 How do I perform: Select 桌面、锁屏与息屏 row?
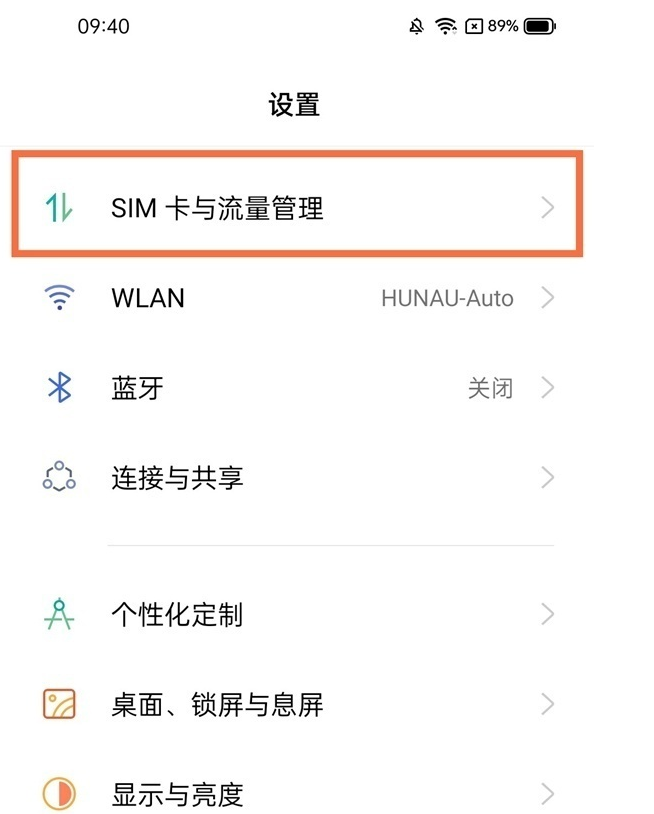pyautogui.click(x=297, y=705)
